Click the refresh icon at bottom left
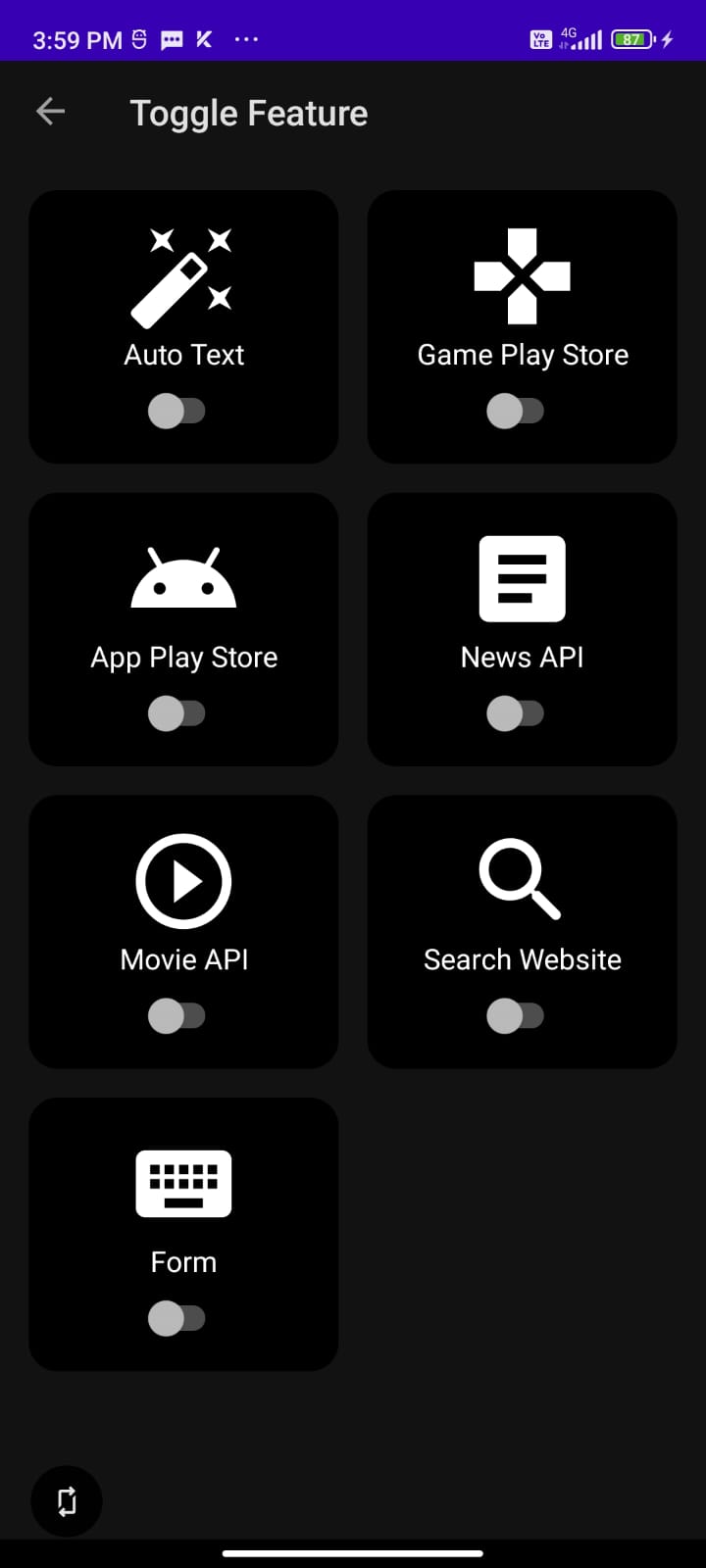The width and height of the screenshot is (706, 1568). pos(66,1501)
